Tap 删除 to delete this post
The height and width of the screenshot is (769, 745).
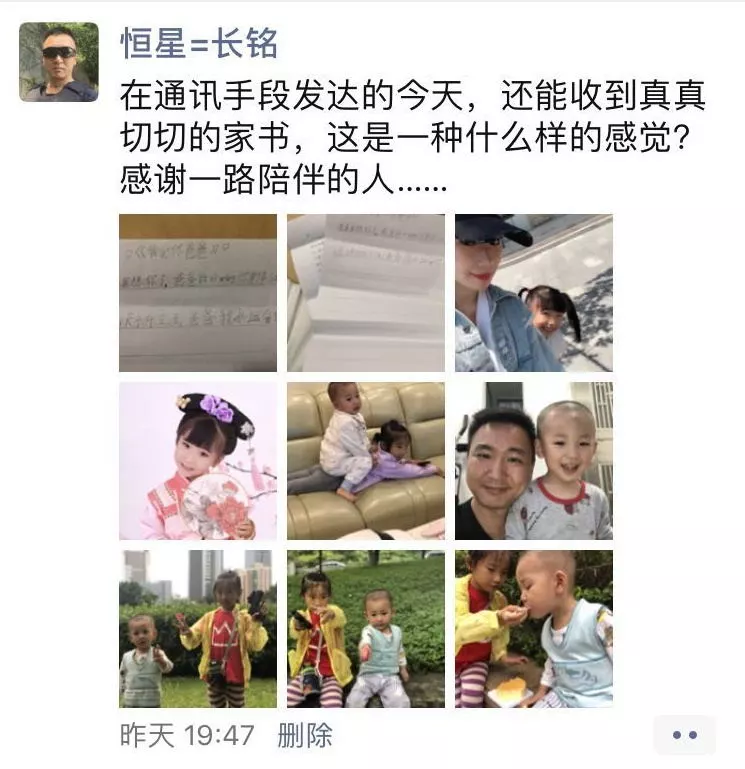point(304,736)
